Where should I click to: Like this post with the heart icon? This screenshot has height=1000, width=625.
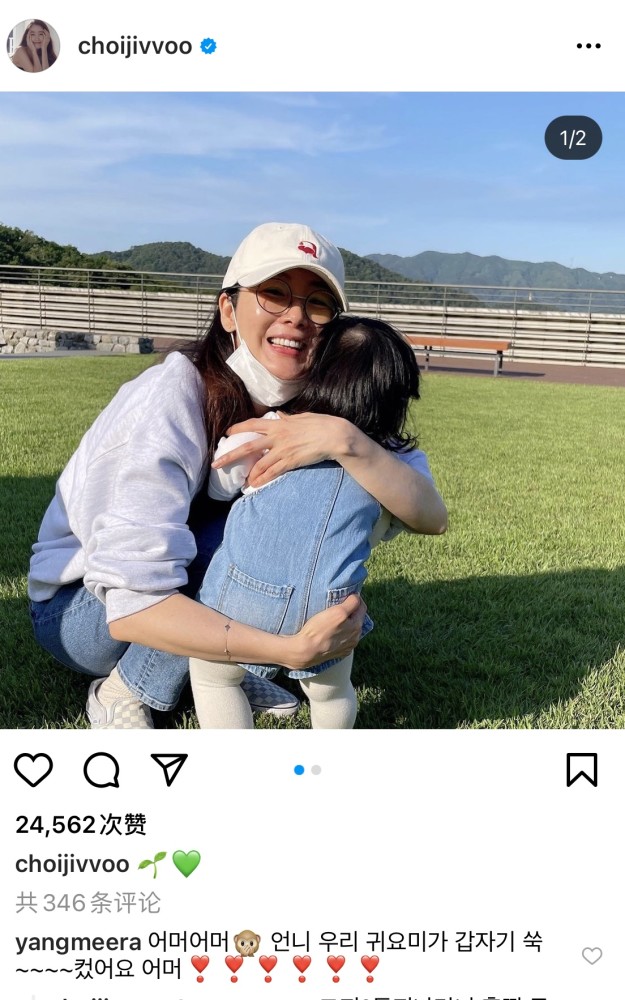point(33,769)
